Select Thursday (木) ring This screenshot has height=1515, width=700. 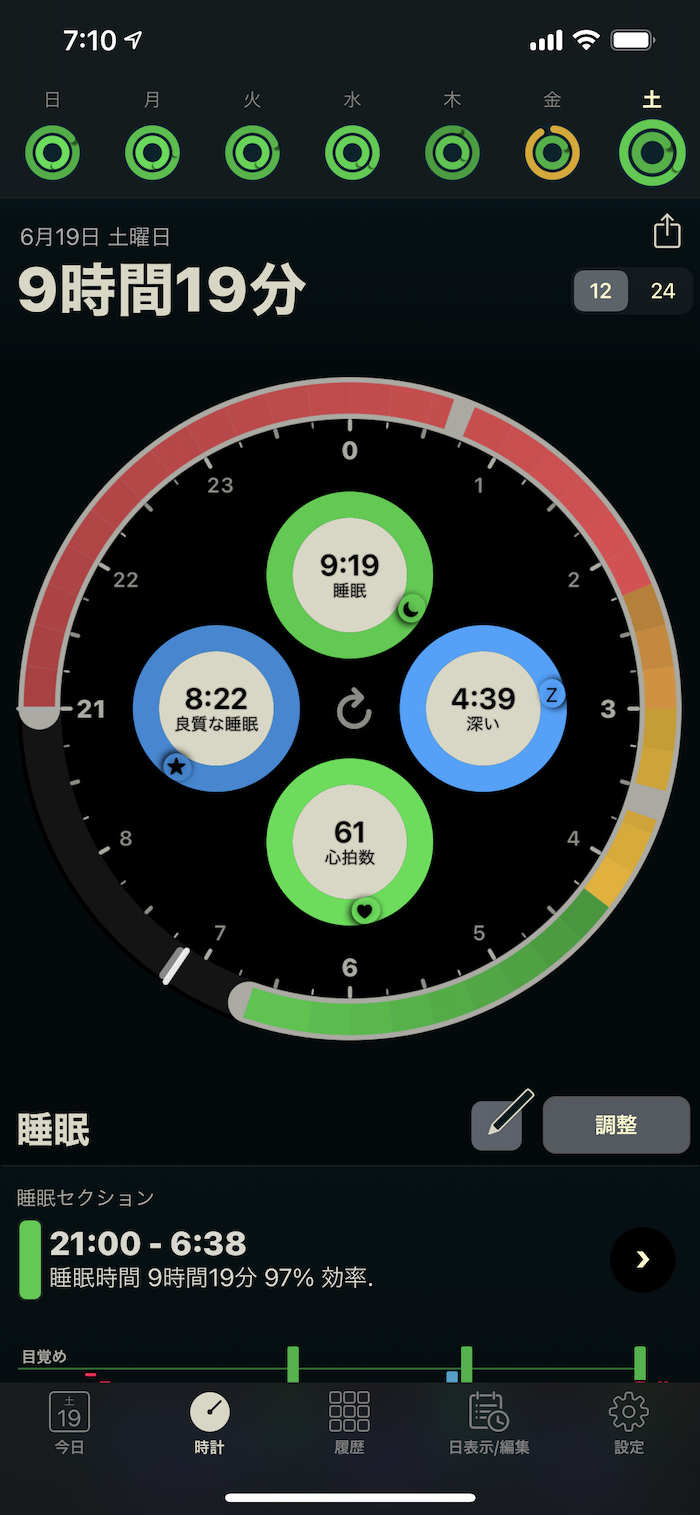click(452, 153)
